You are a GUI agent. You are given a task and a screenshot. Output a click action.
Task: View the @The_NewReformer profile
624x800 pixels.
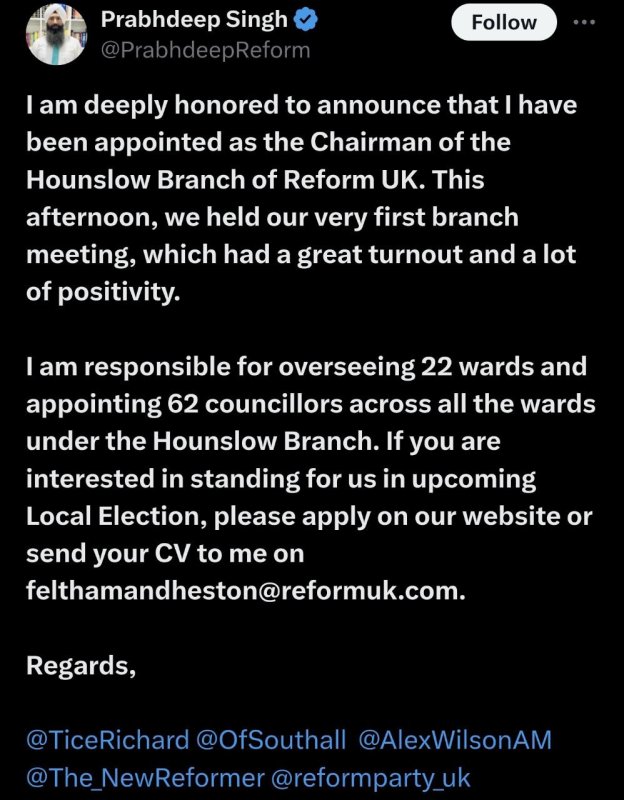click(x=146, y=777)
